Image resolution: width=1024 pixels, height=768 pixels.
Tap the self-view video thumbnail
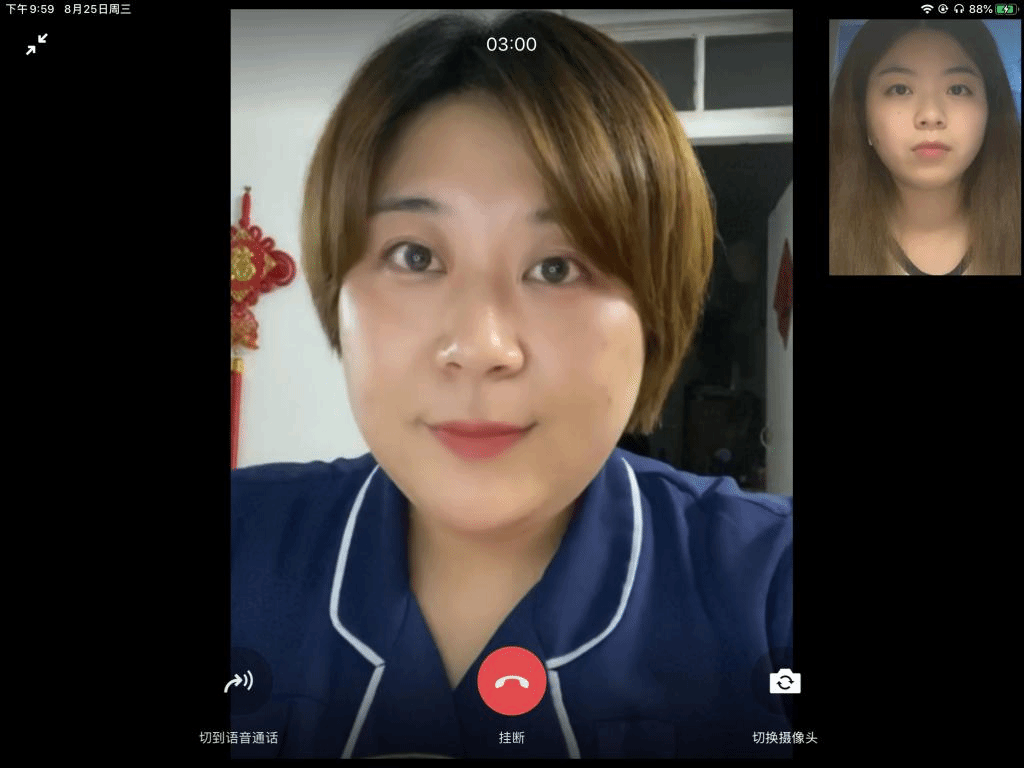coord(924,147)
